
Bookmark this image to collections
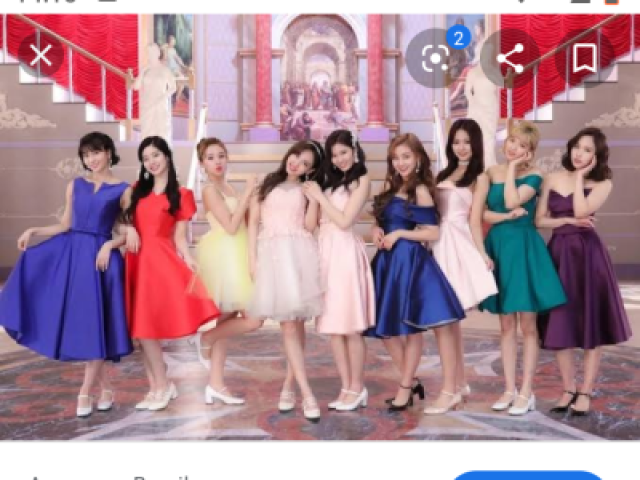click(x=585, y=58)
